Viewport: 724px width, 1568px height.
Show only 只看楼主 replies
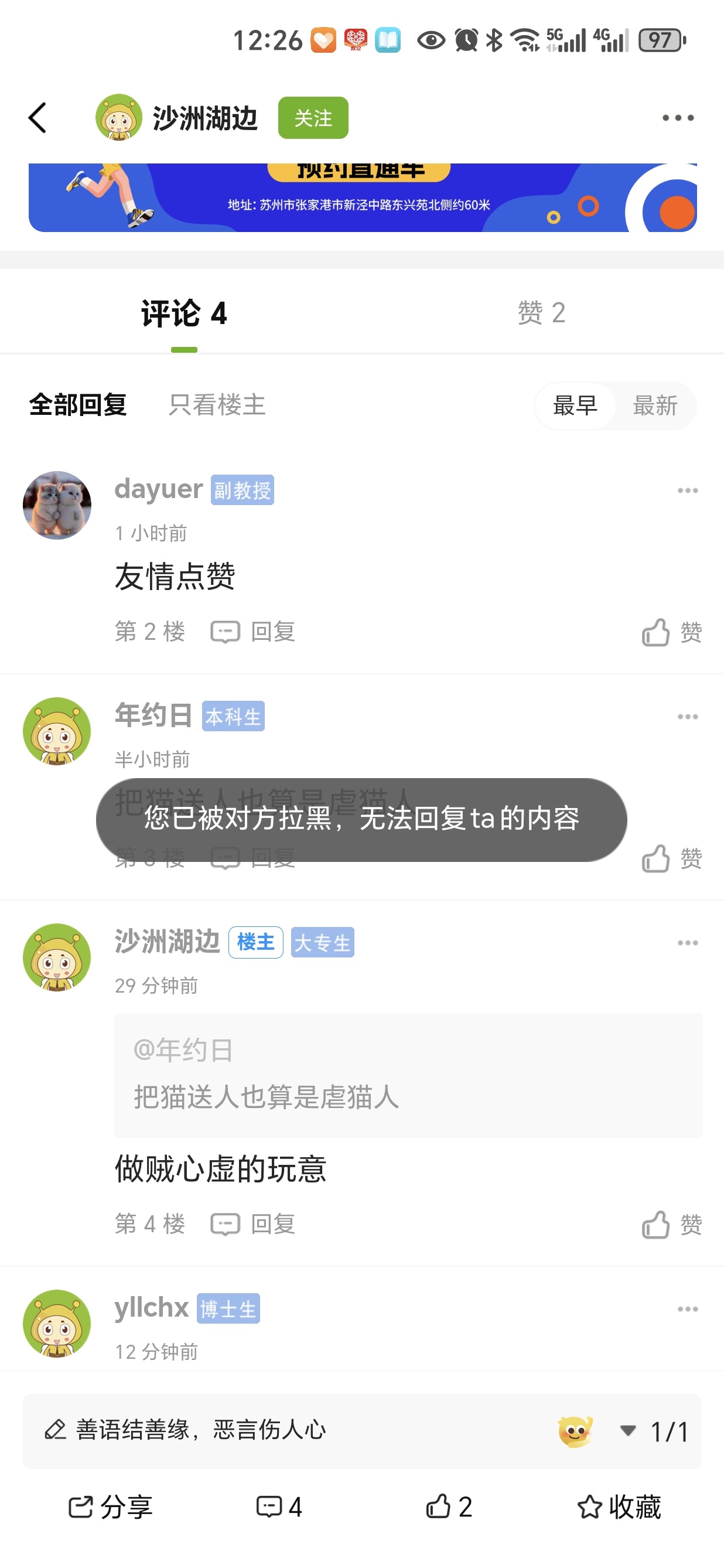pos(217,405)
